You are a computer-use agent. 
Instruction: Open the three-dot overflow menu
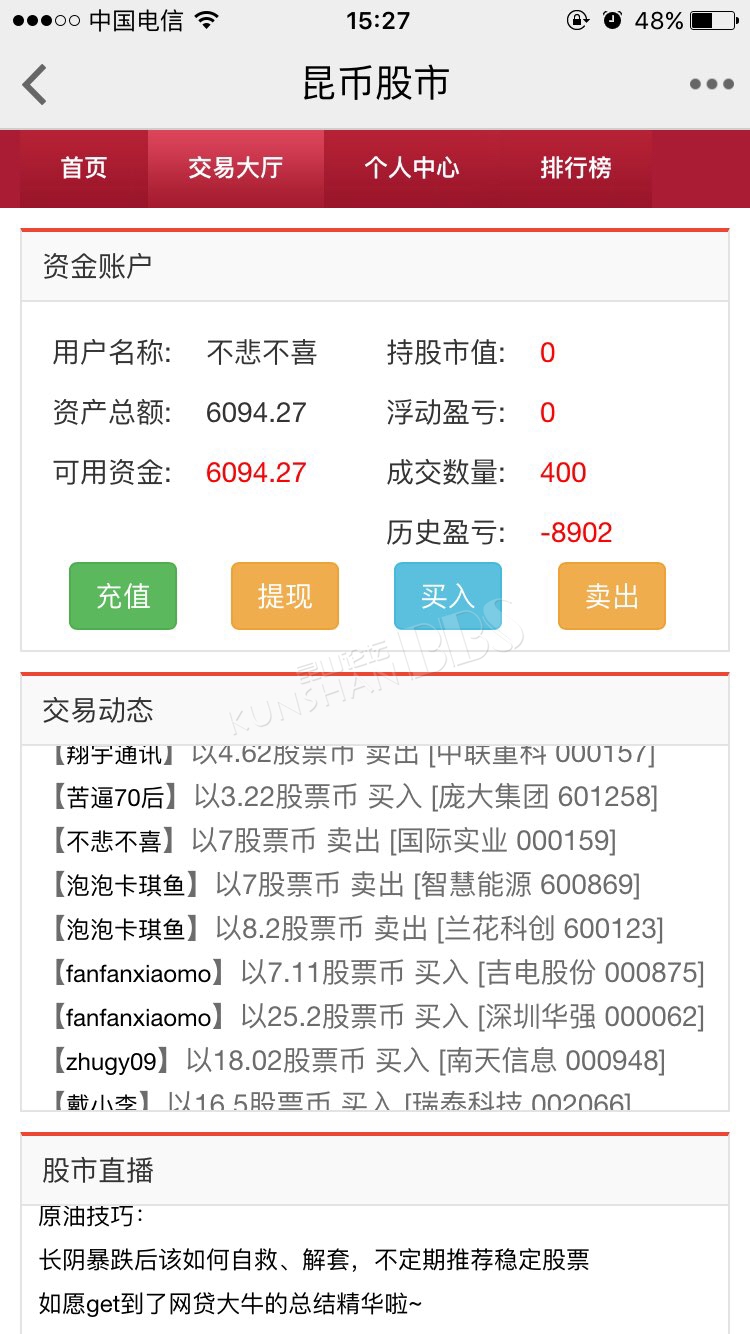(x=712, y=85)
